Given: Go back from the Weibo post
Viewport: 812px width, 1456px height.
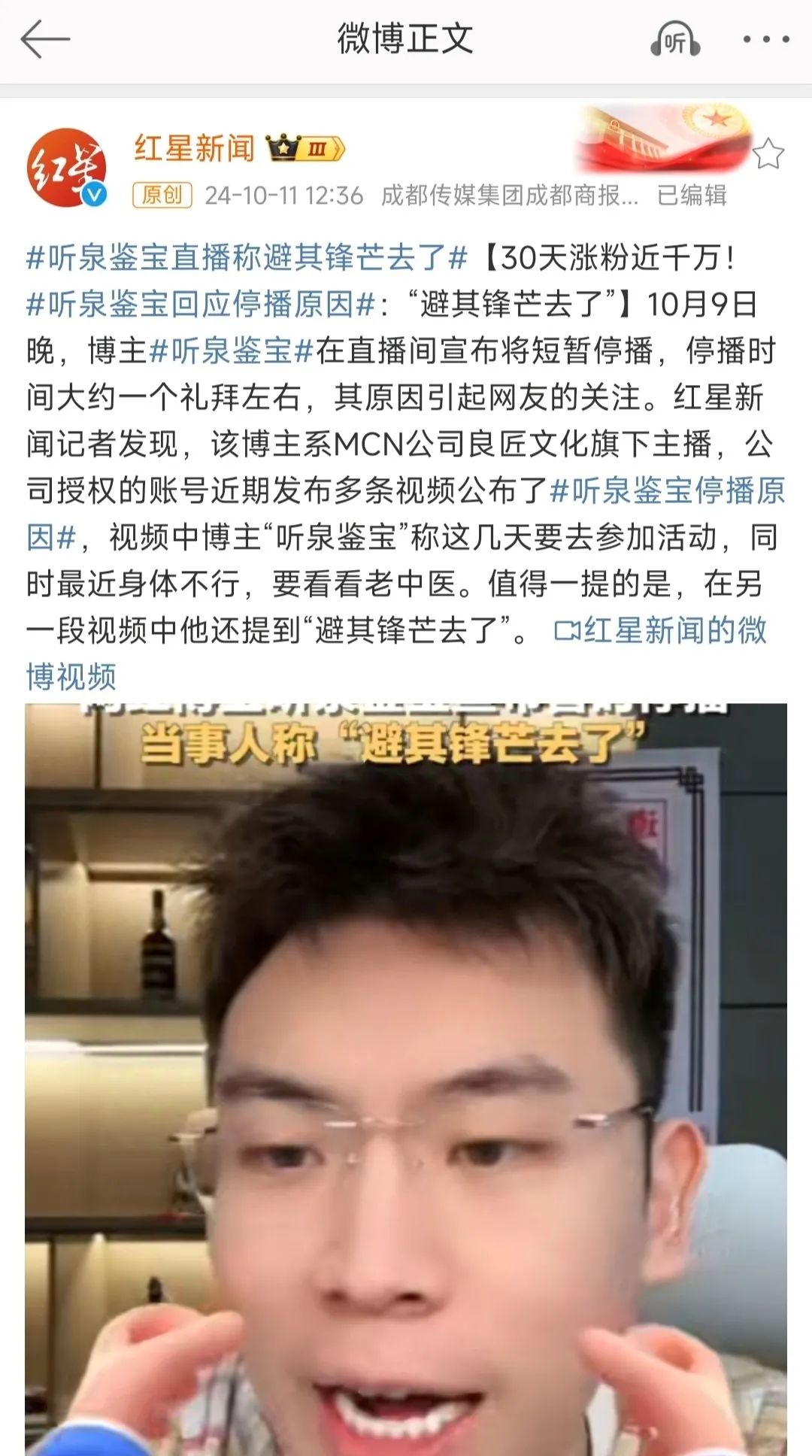Looking at the screenshot, I should (45, 39).
